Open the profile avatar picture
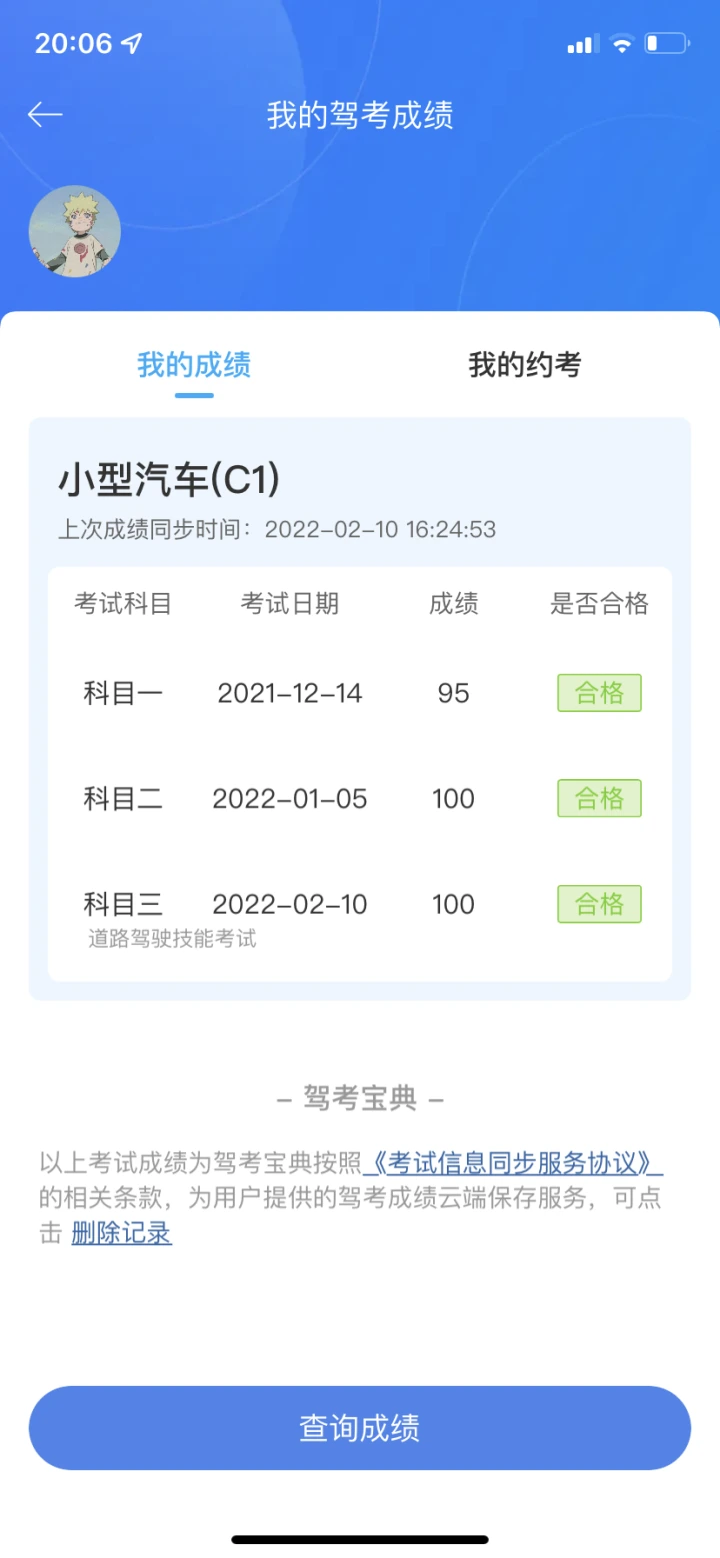This screenshot has height=1558, width=720. click(75, 231)
